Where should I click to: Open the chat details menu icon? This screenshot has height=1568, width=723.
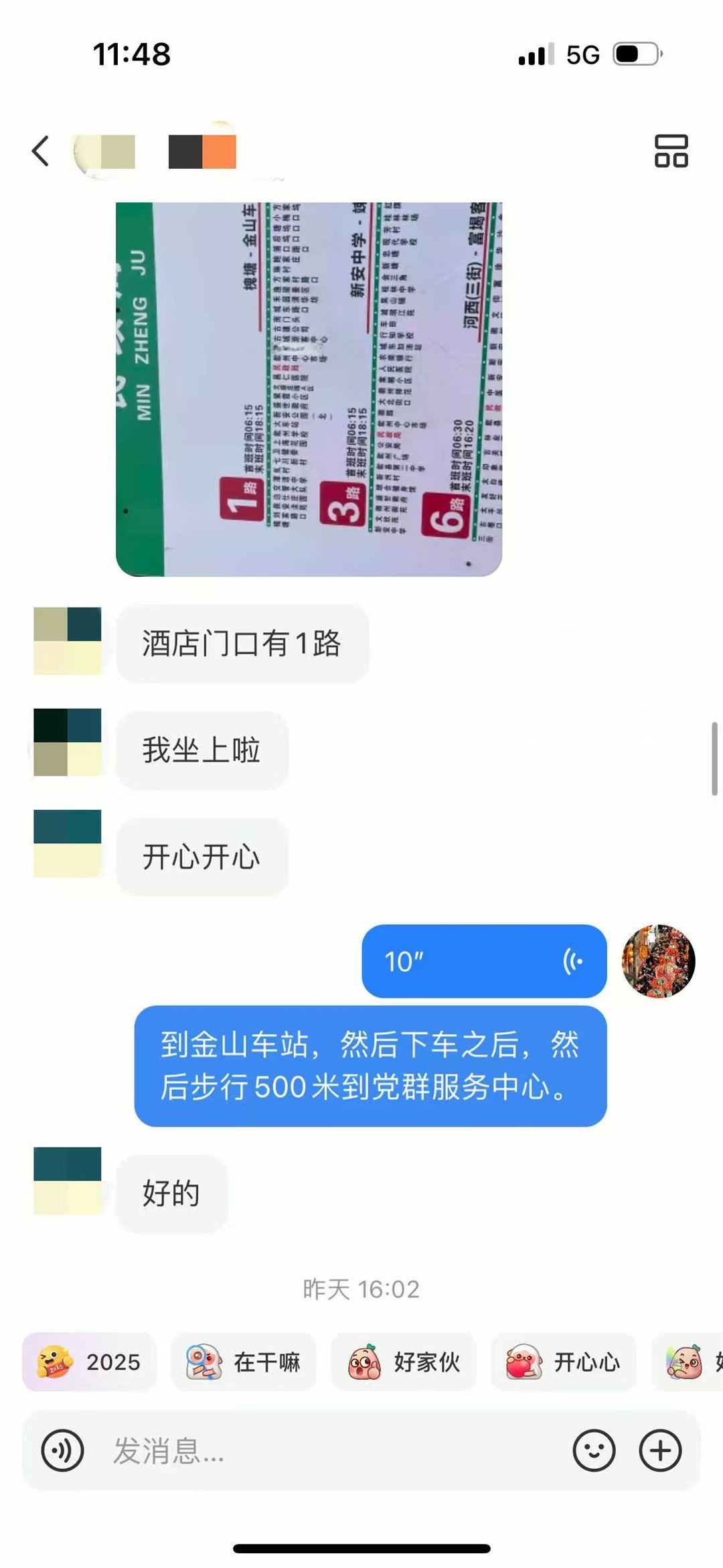tap(671, 151)
